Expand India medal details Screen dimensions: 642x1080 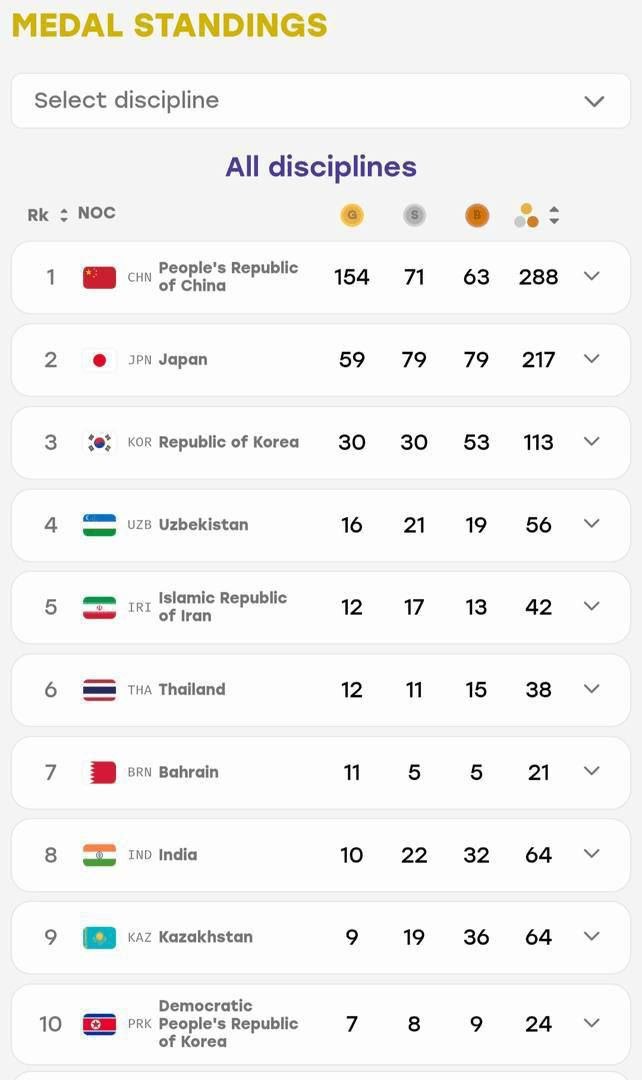(592, 854)
